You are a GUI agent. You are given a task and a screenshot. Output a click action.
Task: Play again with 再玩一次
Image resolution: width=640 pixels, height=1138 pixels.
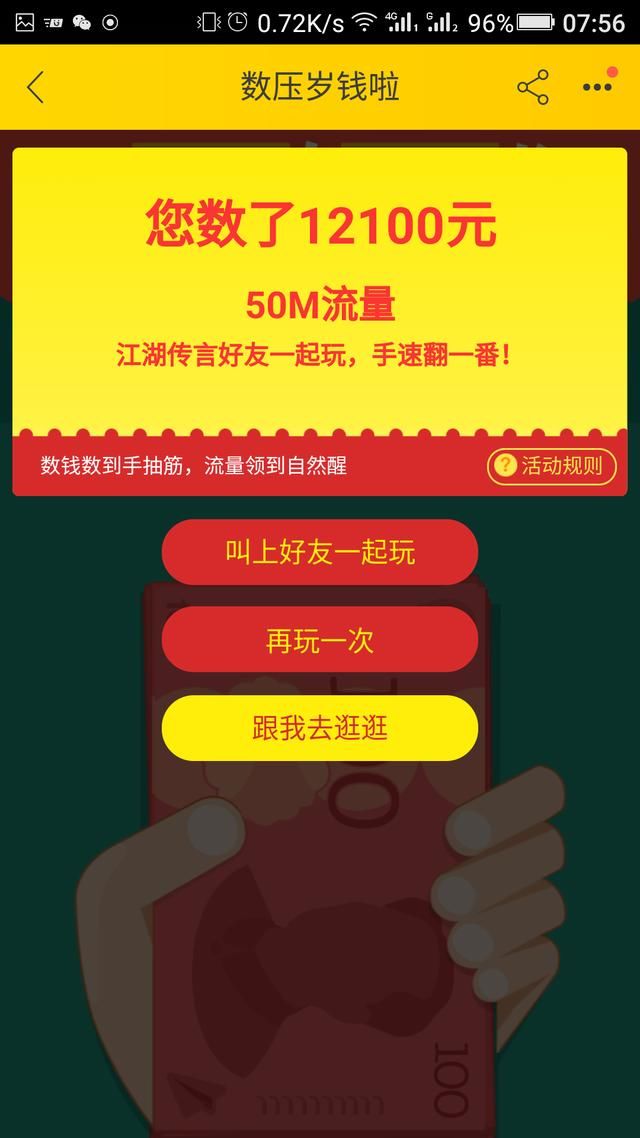click(x=320, y=640)
